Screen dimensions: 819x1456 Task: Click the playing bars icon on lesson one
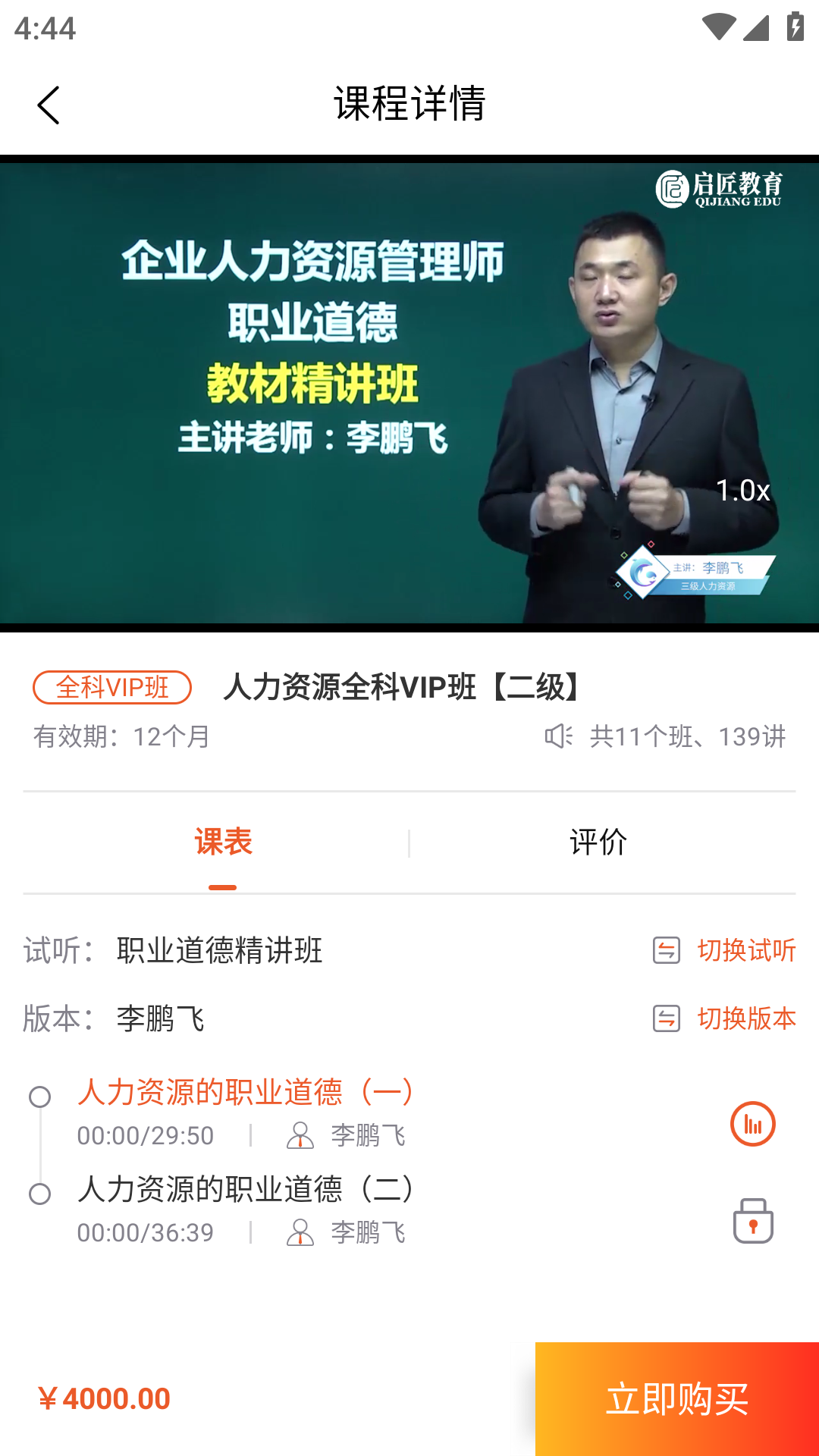(x=752, y=1125)
